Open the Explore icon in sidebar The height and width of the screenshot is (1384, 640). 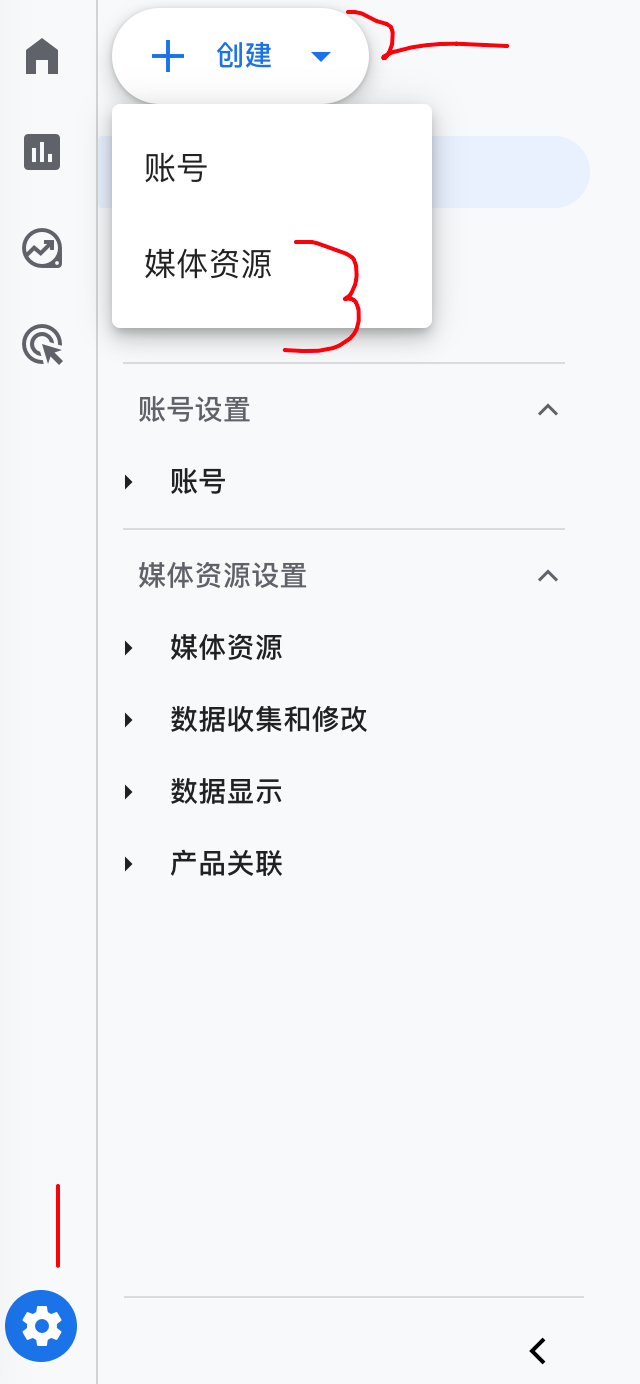pos(42,249)
